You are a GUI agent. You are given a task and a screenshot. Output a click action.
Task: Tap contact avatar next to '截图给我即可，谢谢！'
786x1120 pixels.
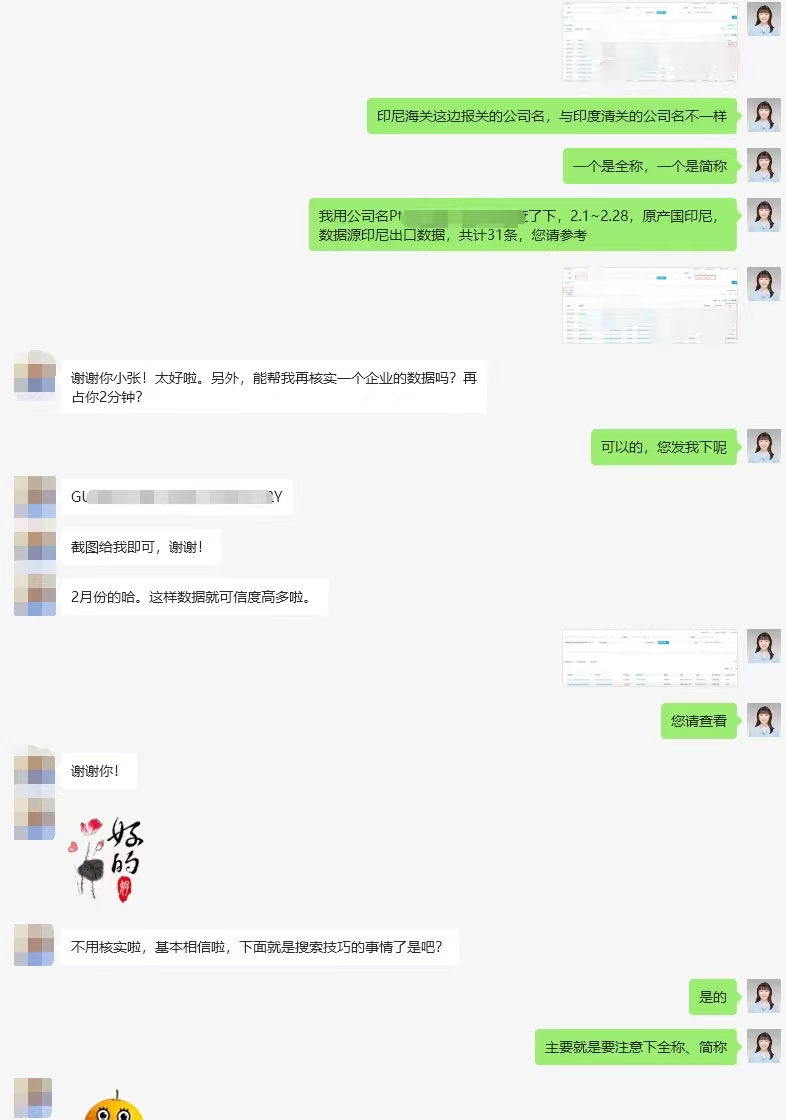(34, 547)
